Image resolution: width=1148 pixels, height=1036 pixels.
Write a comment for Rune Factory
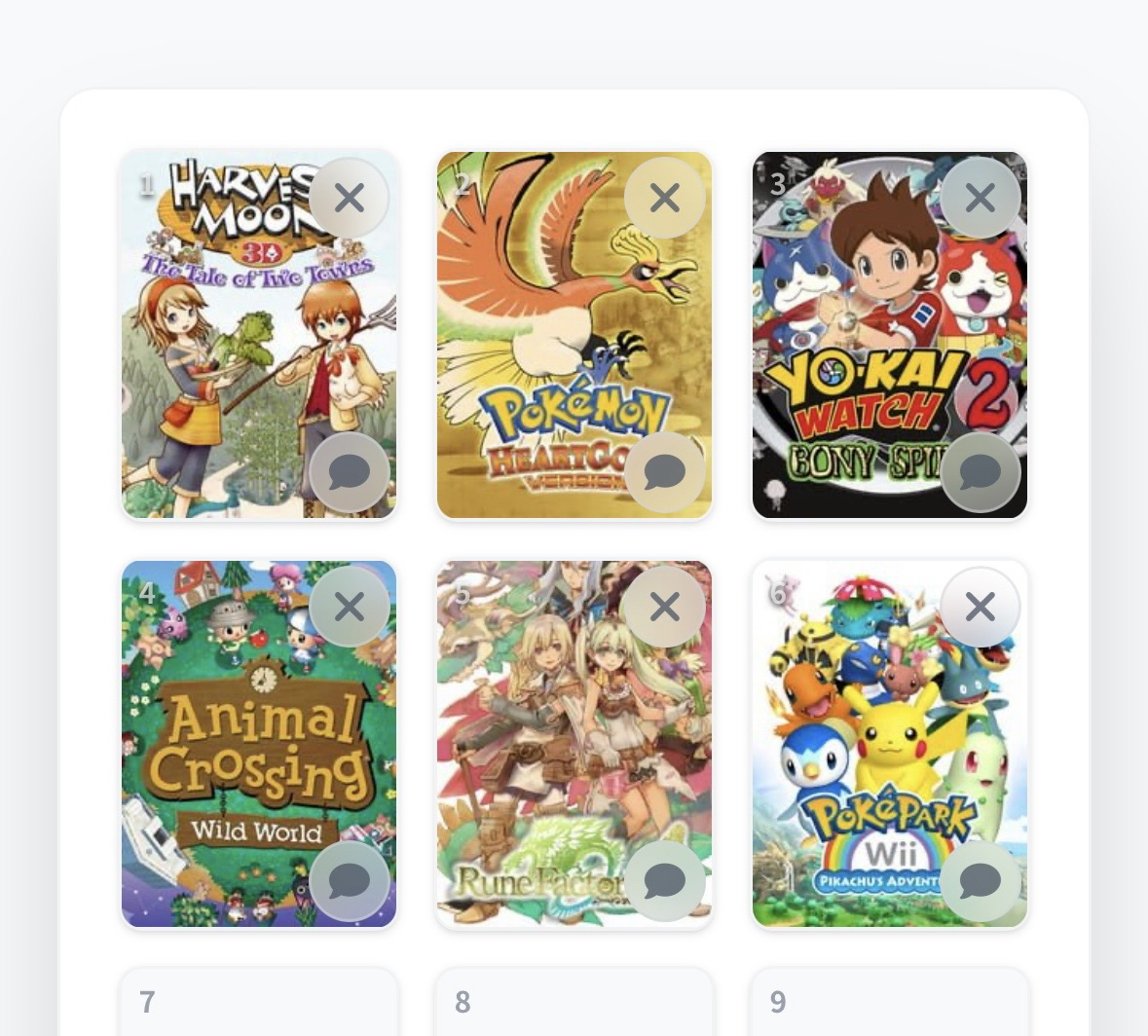664,881
